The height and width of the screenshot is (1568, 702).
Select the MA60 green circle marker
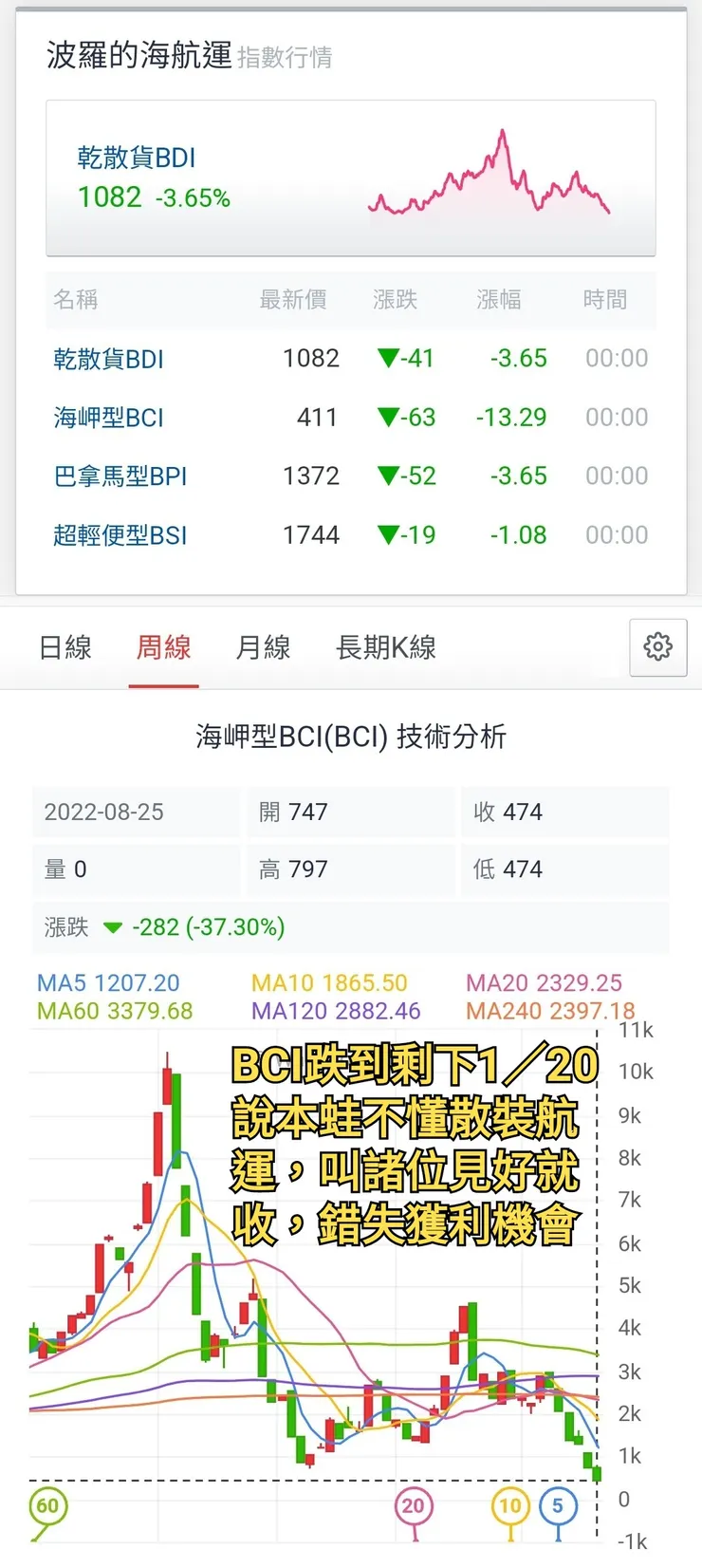point(48,1505)
